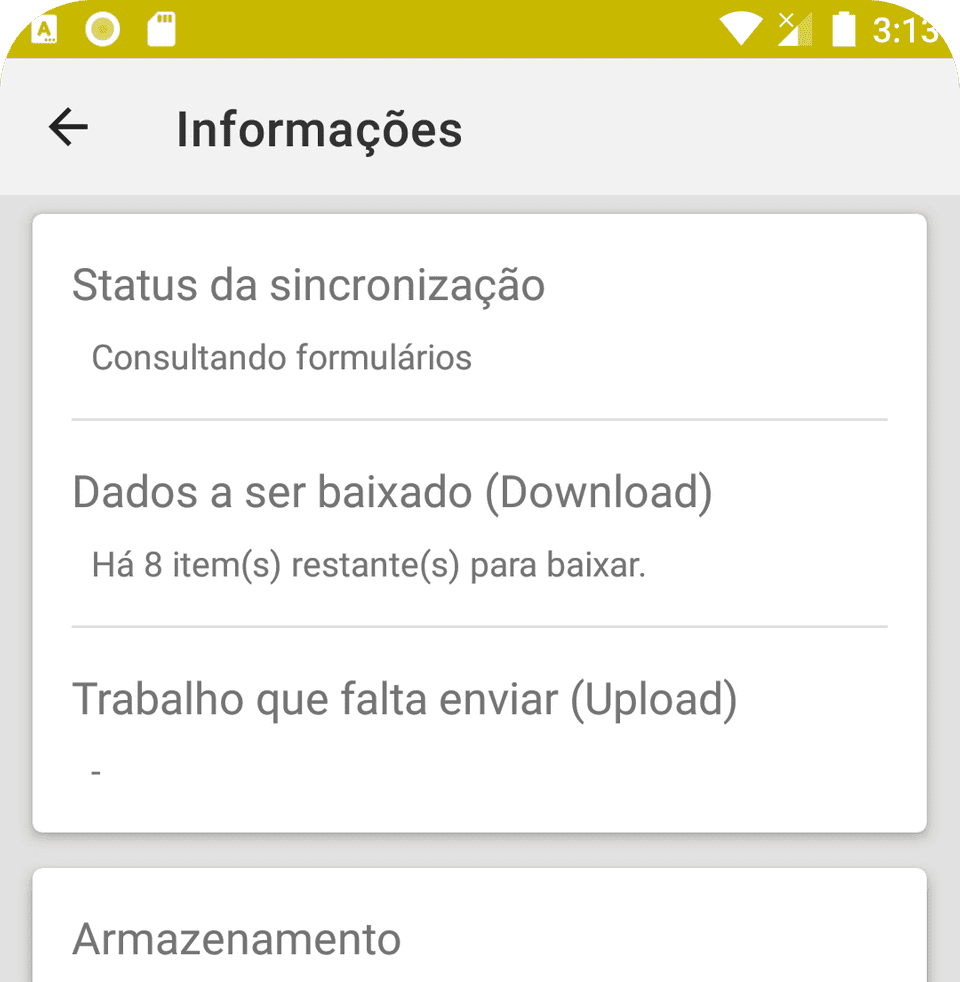
Task: Tap the back arrow icon
Action: [67, 127]
